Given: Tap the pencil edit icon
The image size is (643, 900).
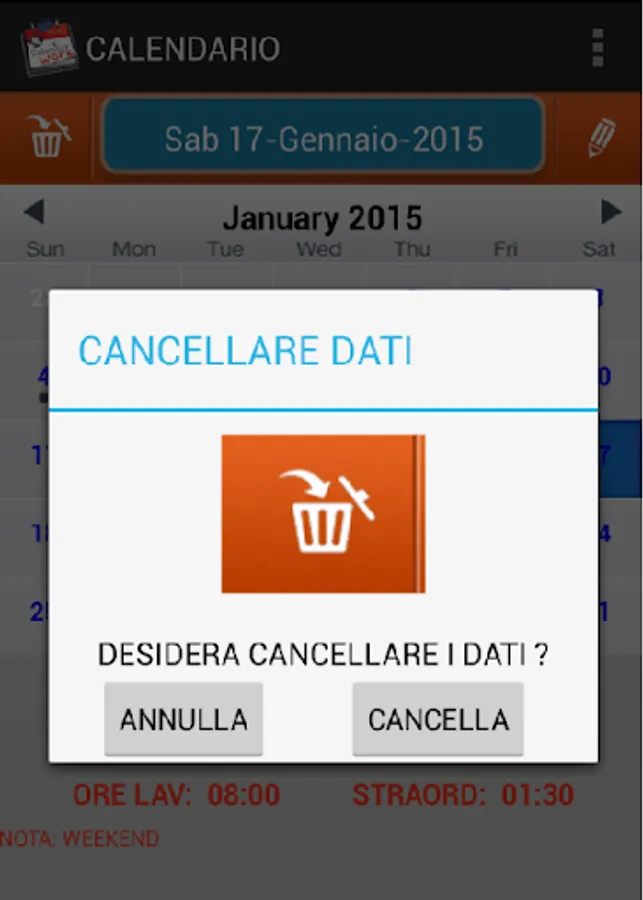Looking at the screenshot, I should point(601,138).
